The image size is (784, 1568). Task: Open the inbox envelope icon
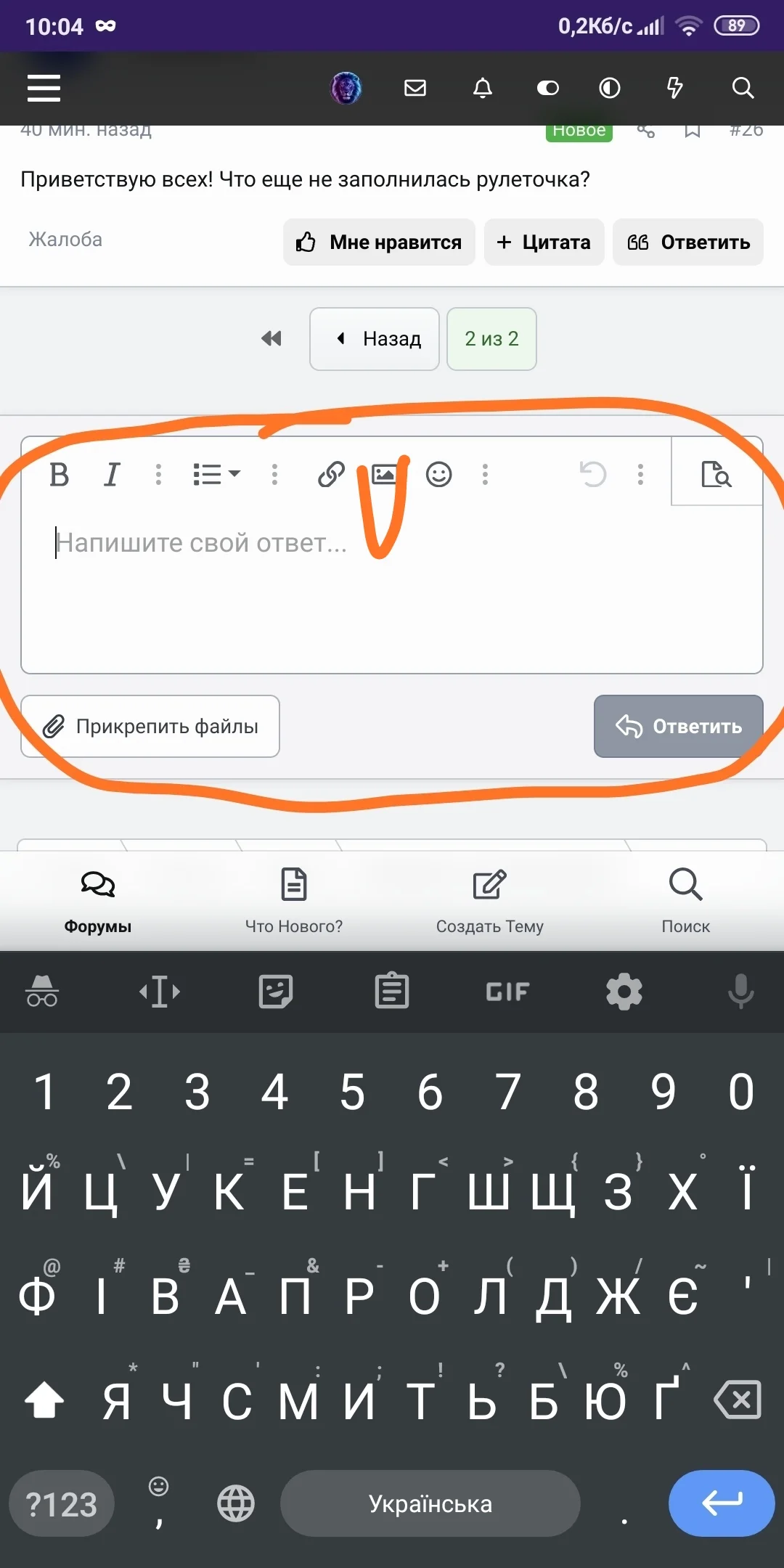tap(415, 89)
